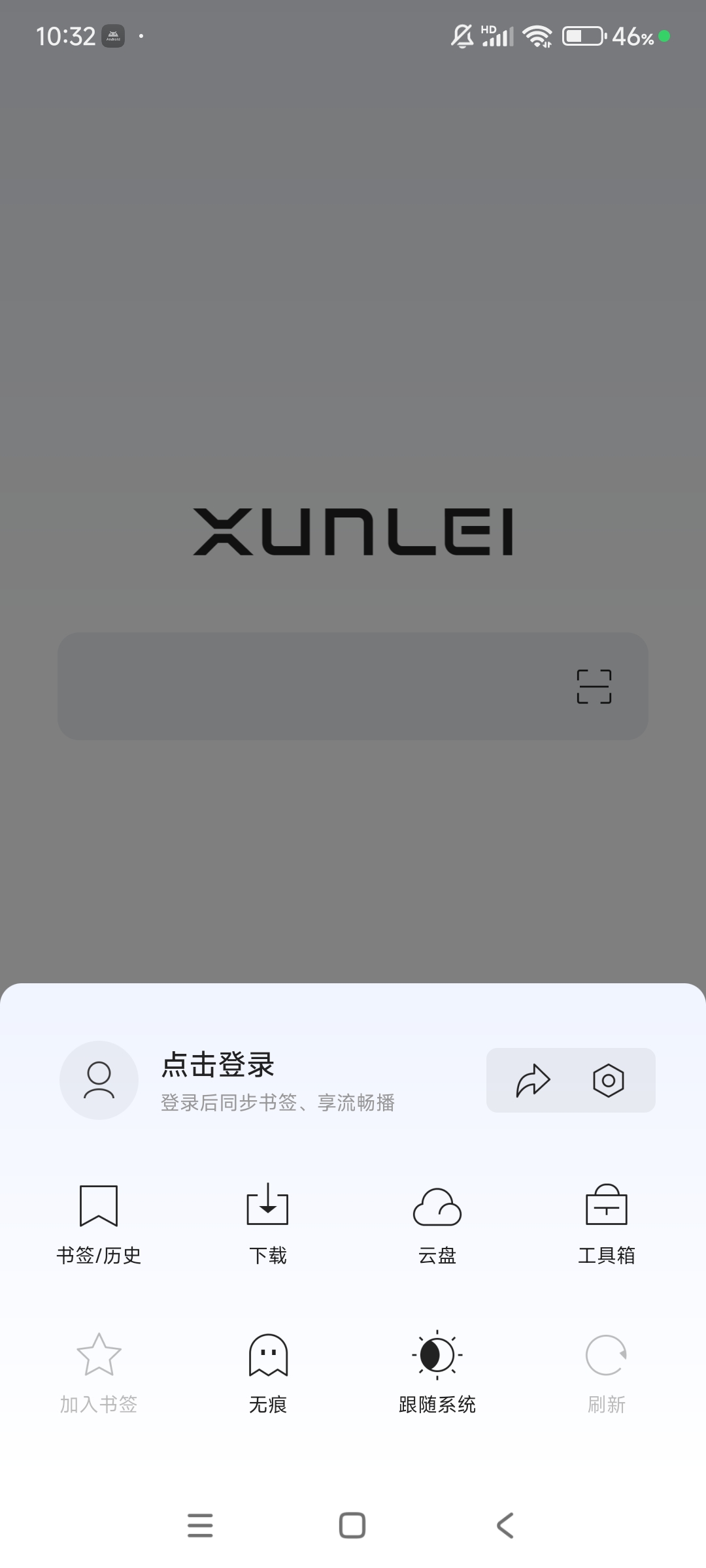Go back using the system back button
706x1568 pixels.
(505, 1526)
